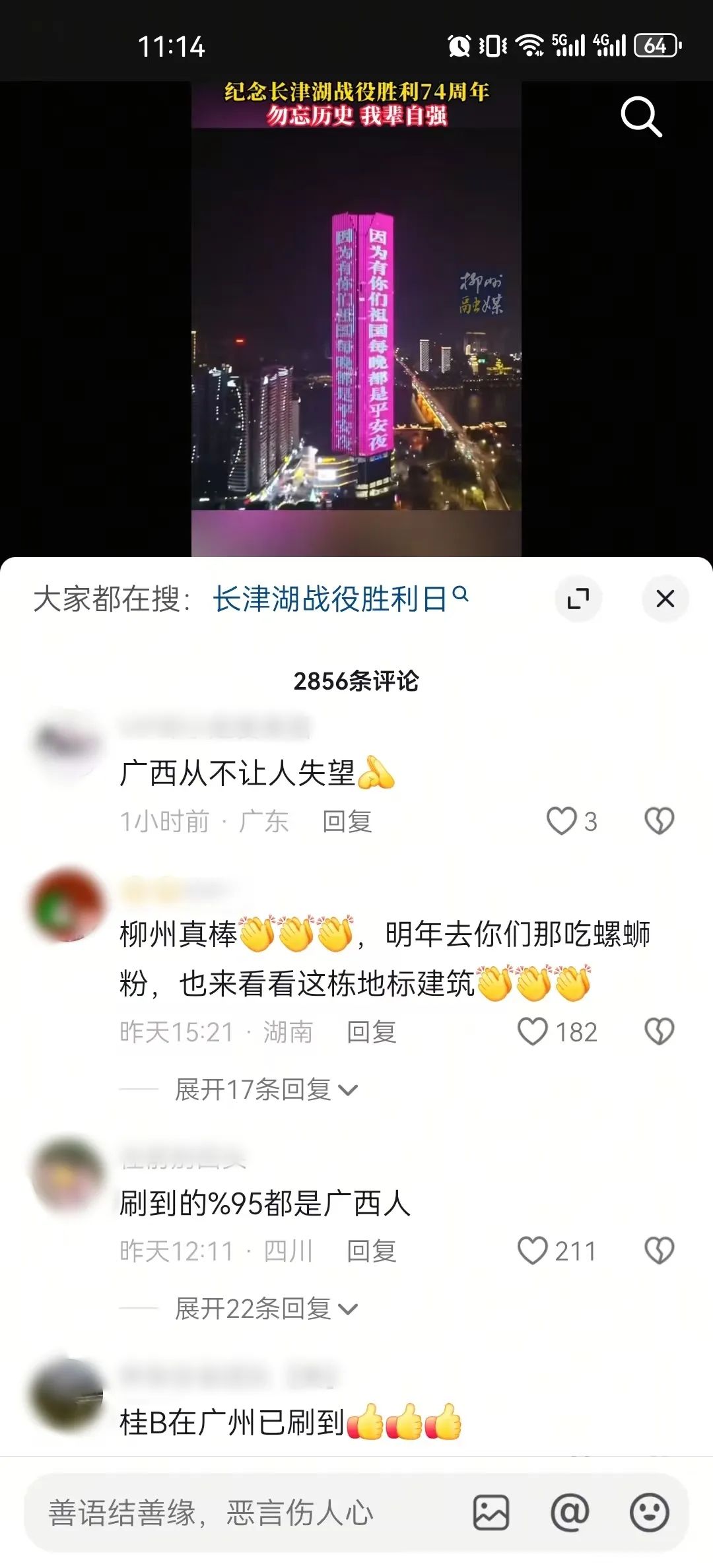Tap the video to return to playback
Screen dimensions: 713x1568
356,317
